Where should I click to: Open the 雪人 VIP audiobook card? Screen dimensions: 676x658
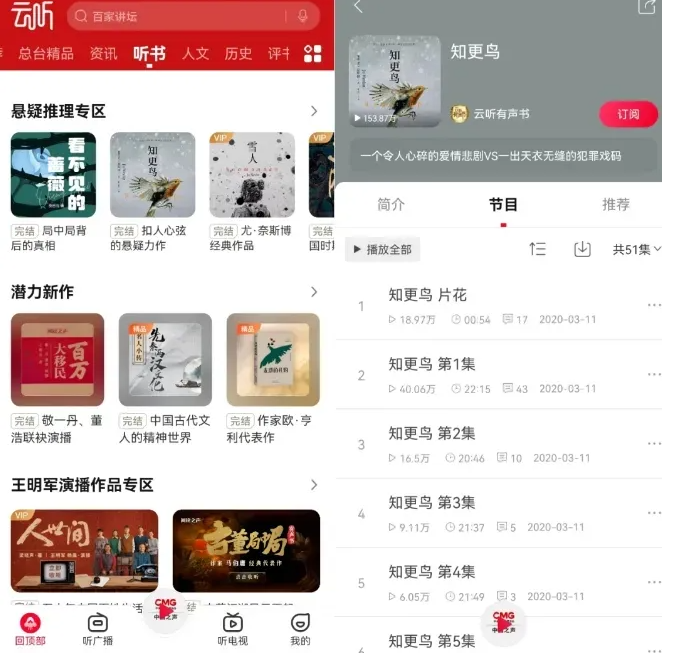[x=251, y=175]
